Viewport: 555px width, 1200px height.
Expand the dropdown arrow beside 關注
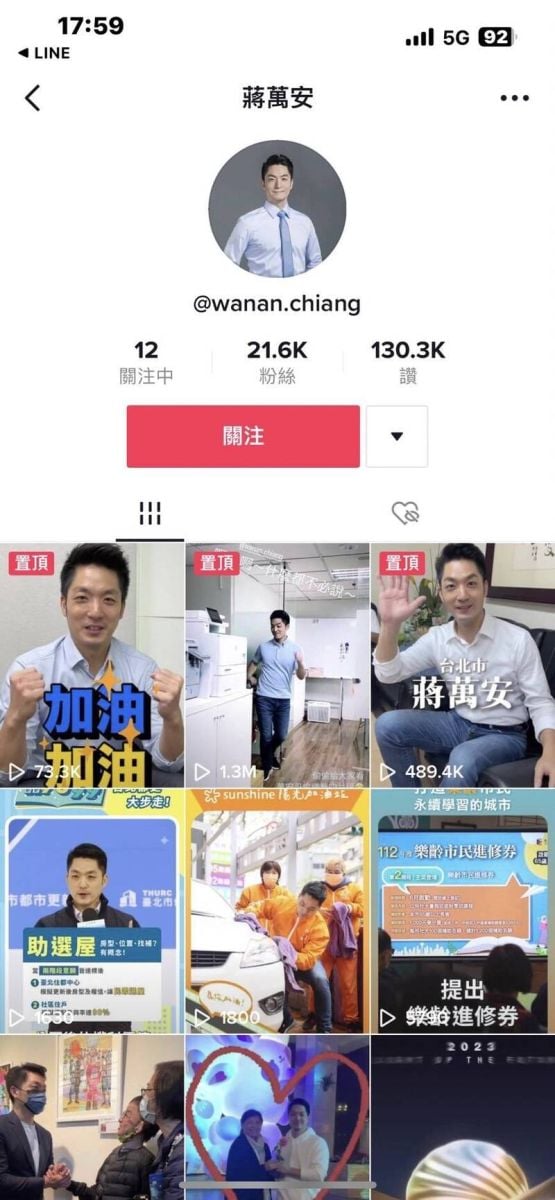[397, 436]
